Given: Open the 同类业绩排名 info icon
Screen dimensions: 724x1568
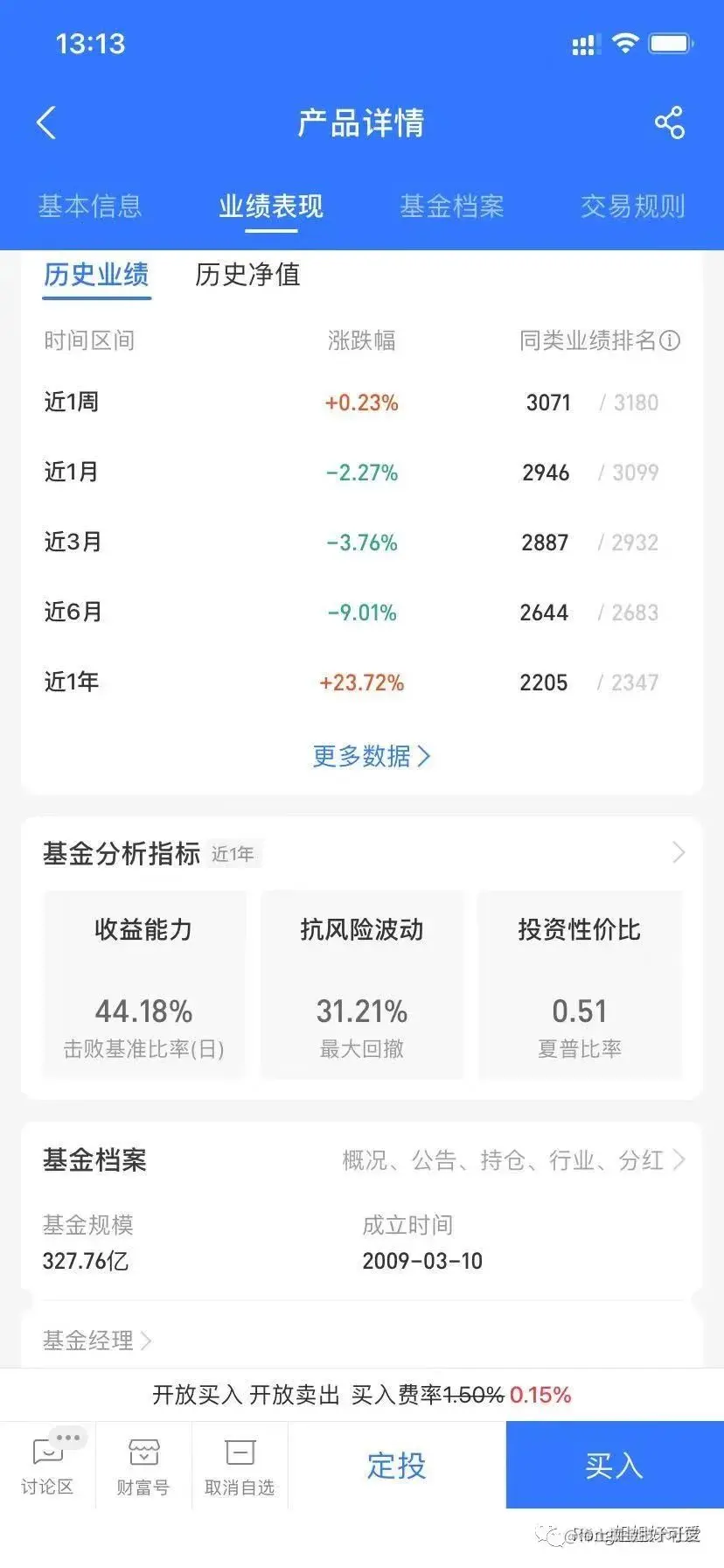Looking at the screenshot, I should coord(670,340).
